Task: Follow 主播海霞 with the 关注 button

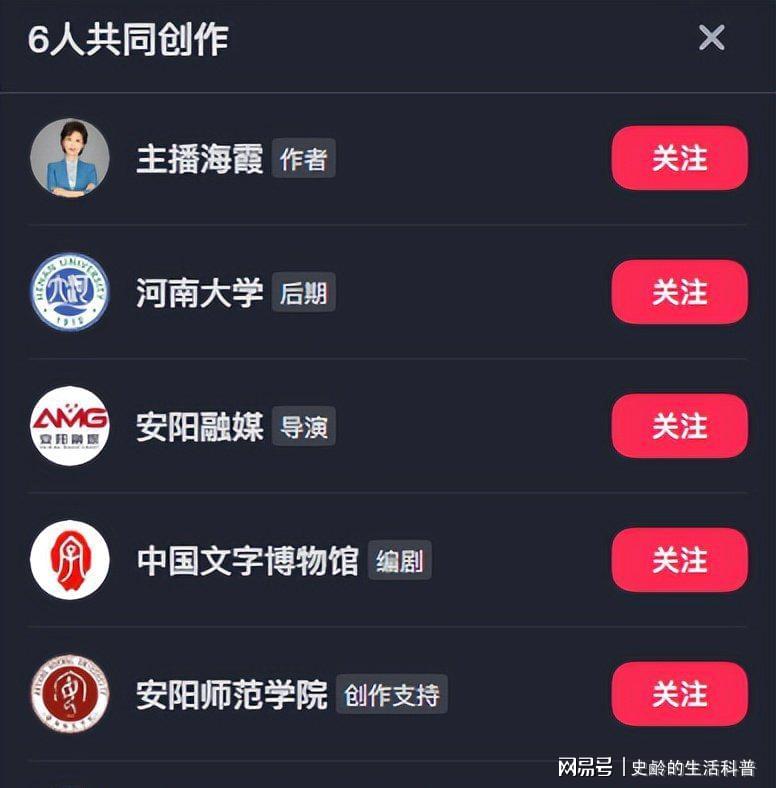Action: coord(679,158)
